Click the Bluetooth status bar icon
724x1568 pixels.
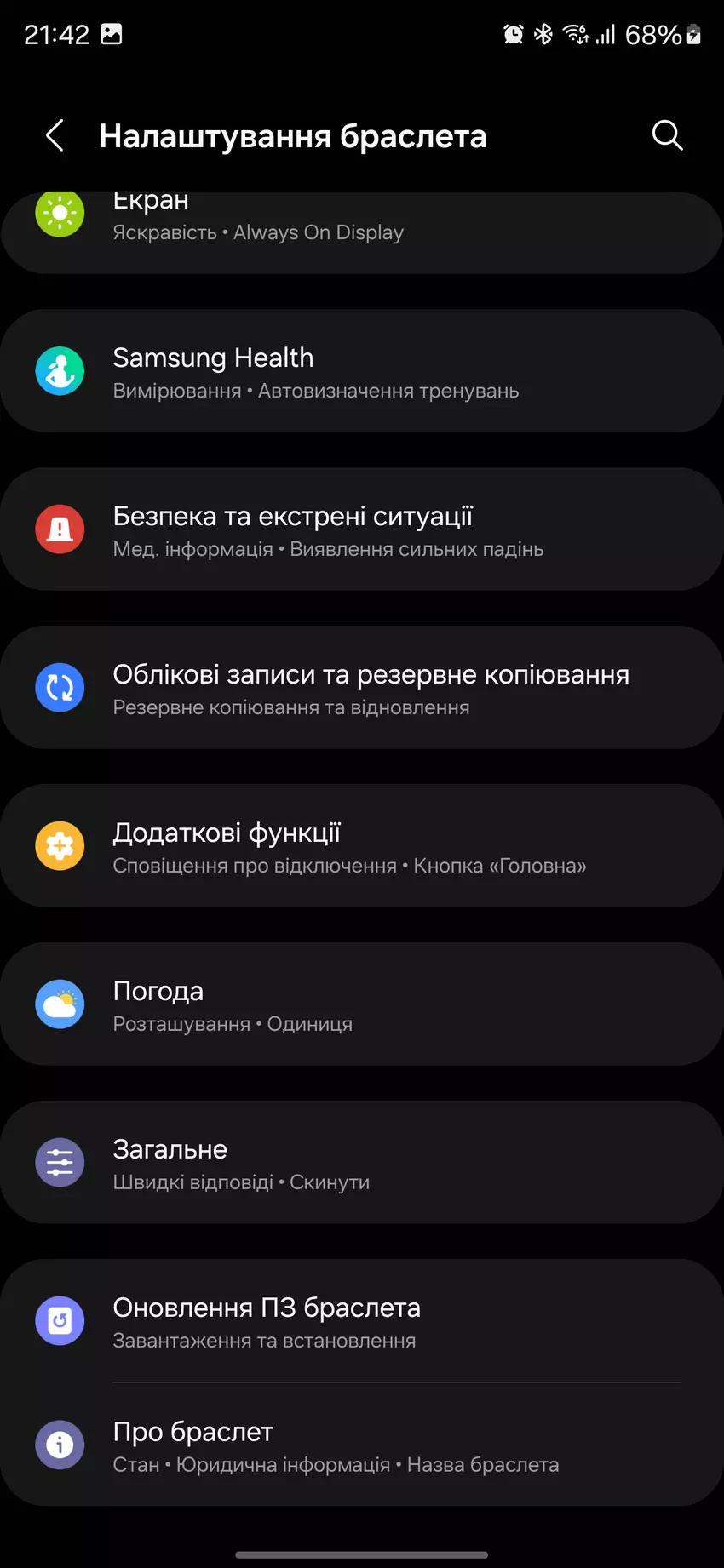(x=543, y=34)
